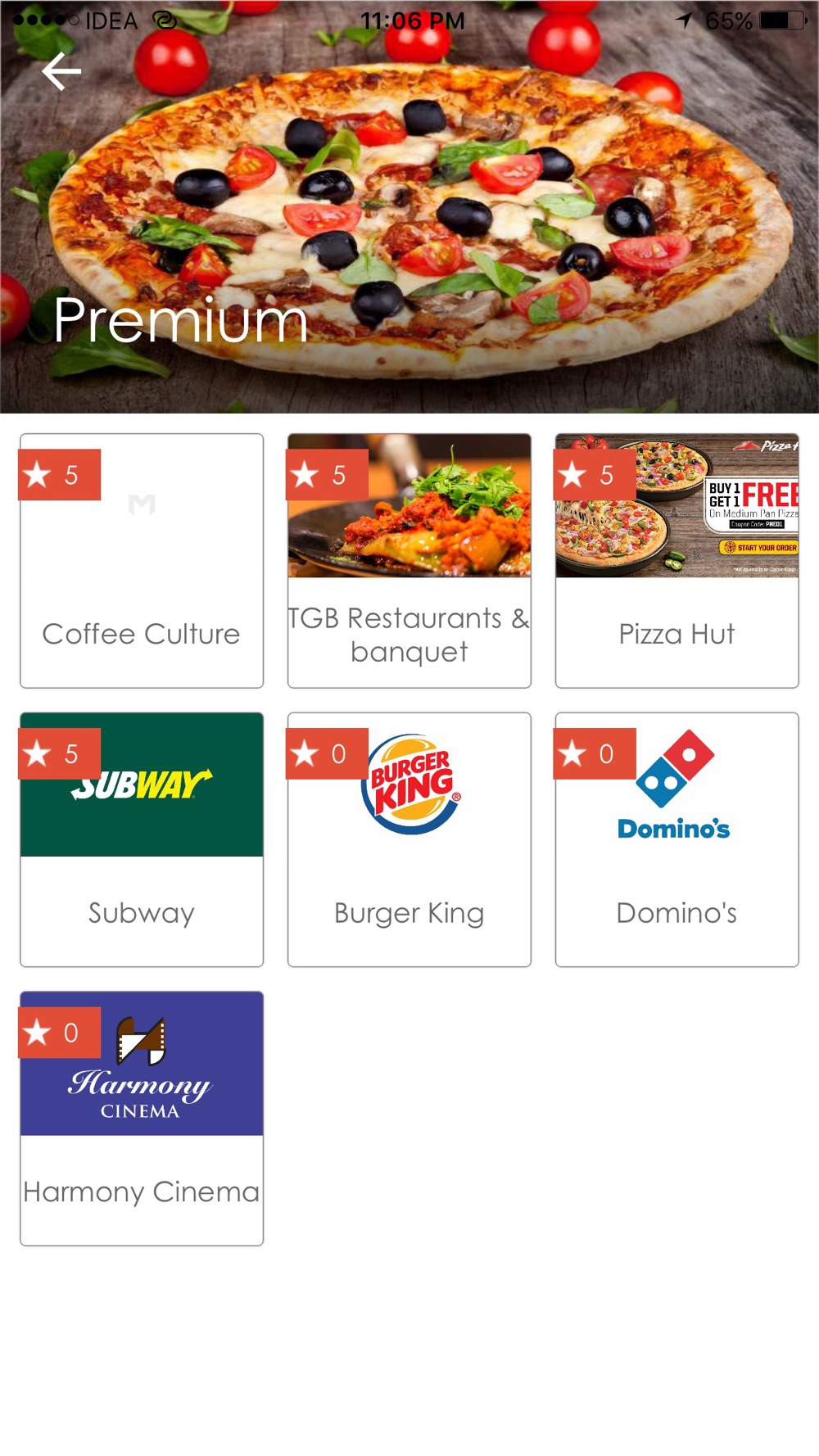Image resolution: width=819 pixels, height=1456 pixels.
Task: View the Subway listing
Action: pos(142,839)
